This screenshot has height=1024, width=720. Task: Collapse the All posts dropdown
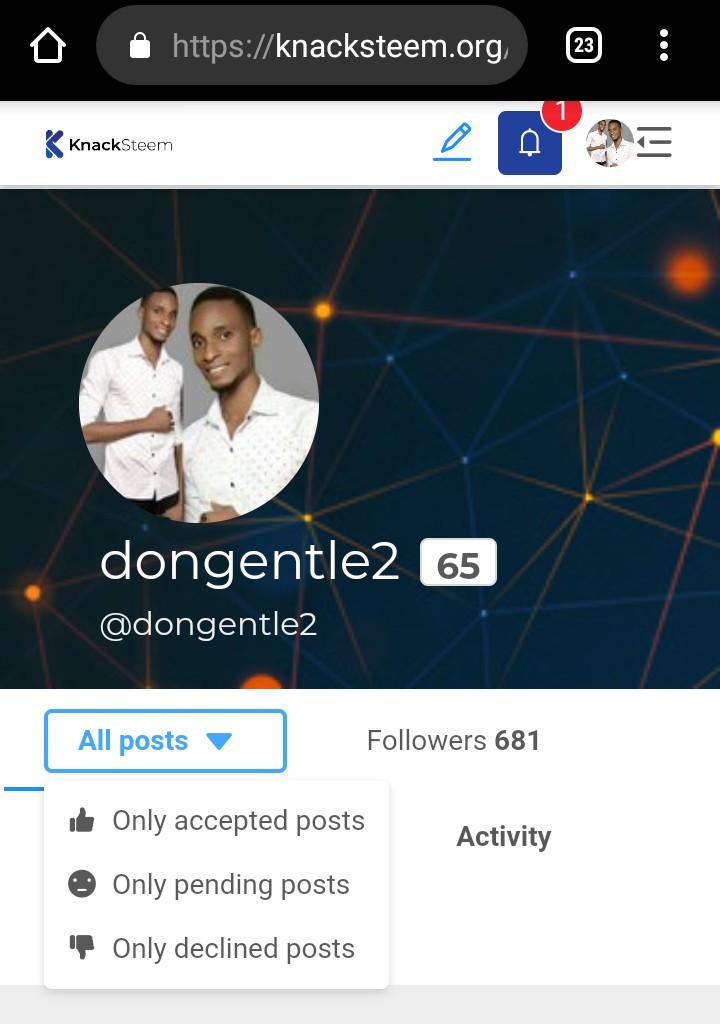(165, 741)
